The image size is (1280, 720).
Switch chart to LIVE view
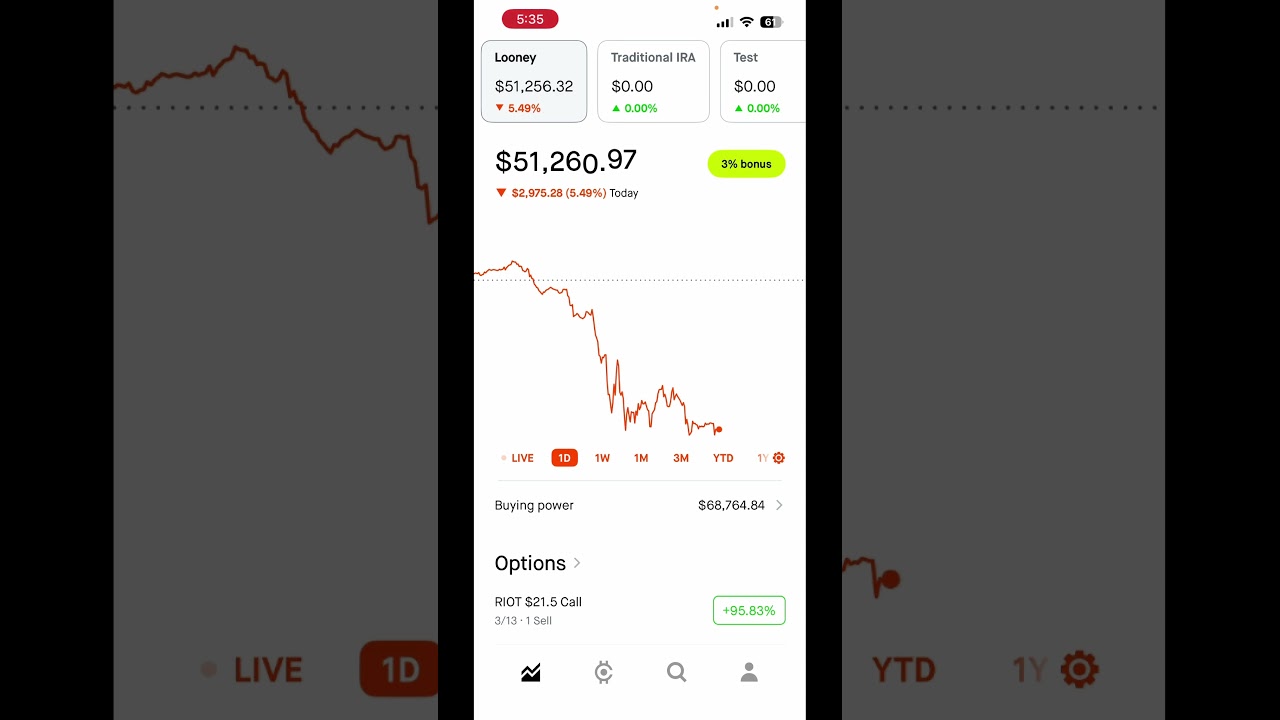[x=518, y=458]
